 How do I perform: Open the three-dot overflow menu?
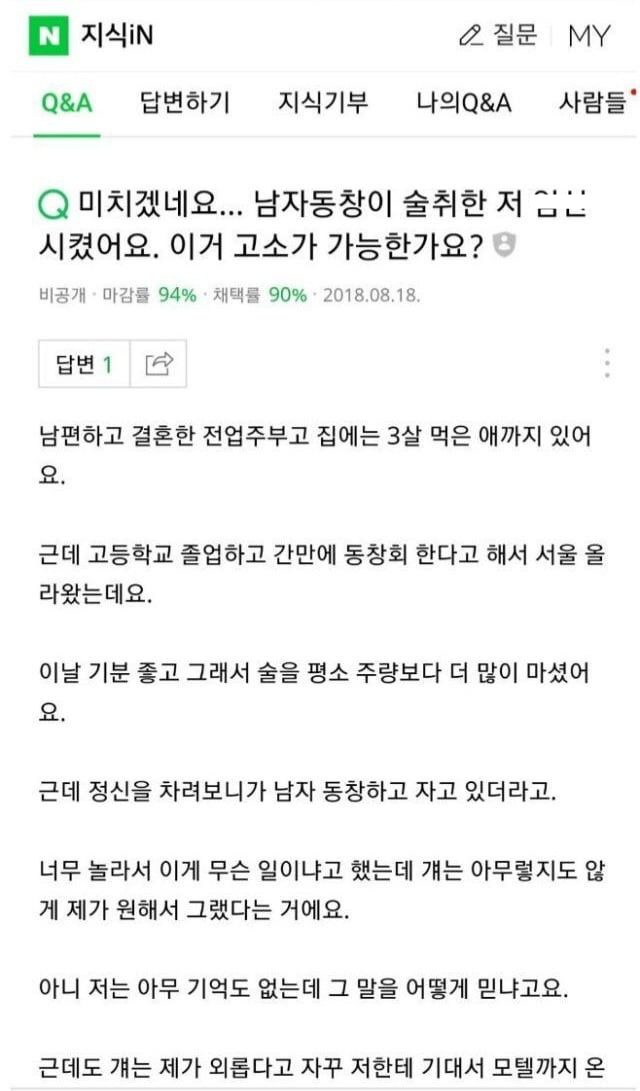tap(607, 363)
